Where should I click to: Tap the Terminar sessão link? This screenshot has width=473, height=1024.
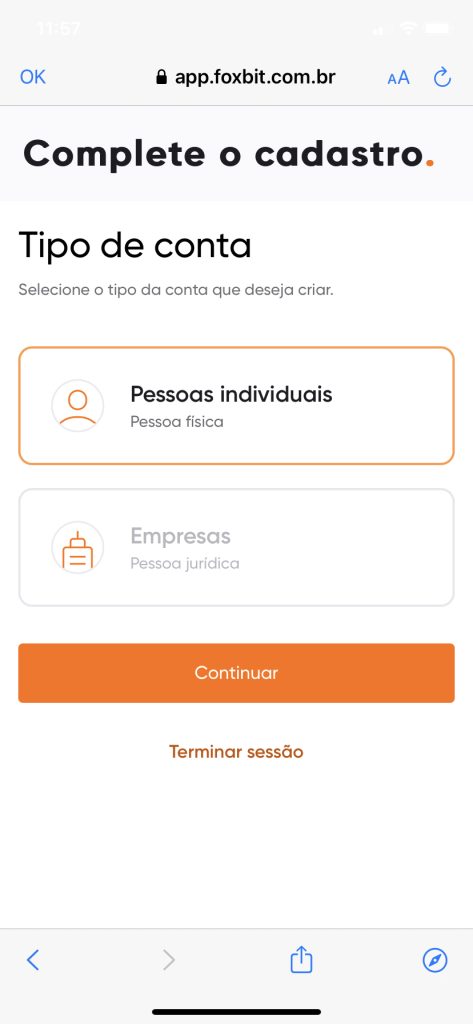(x=236, y=751)
